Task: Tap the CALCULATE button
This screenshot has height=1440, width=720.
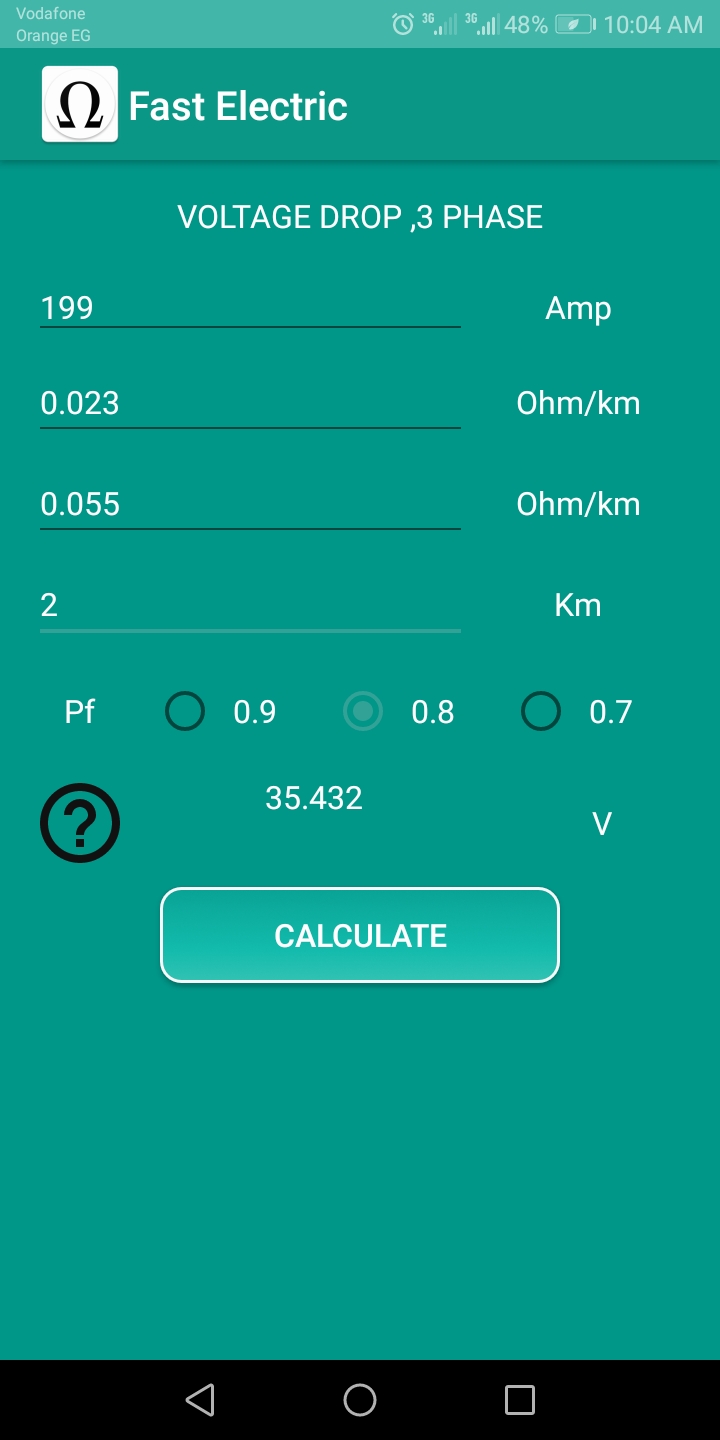Action: pos(360,936)
